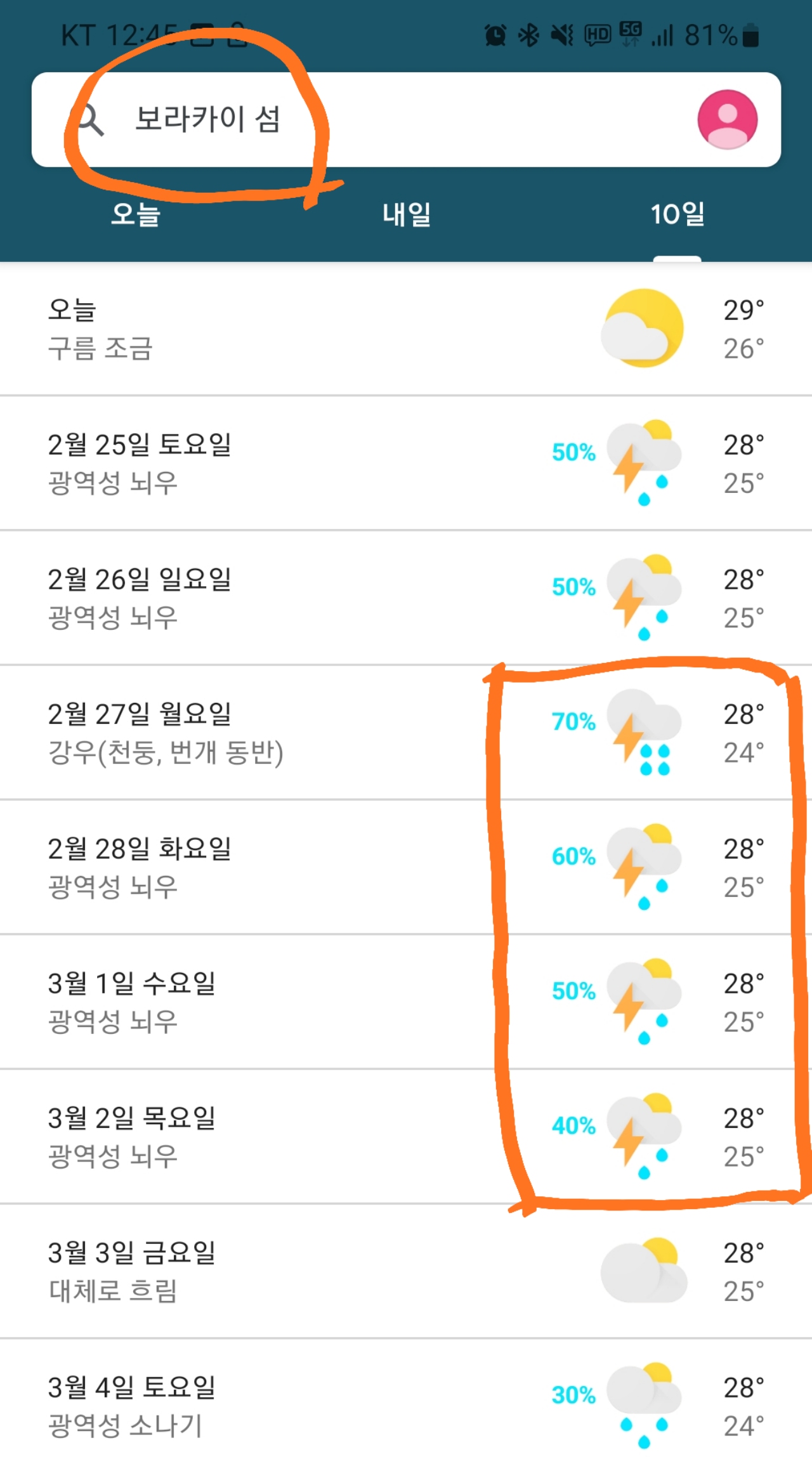Image resolution: width=812 pixels, height=1459 pixels.
Task: Open the 3월 4일 토요일 forecast
Action: (x=406, y=1406)
